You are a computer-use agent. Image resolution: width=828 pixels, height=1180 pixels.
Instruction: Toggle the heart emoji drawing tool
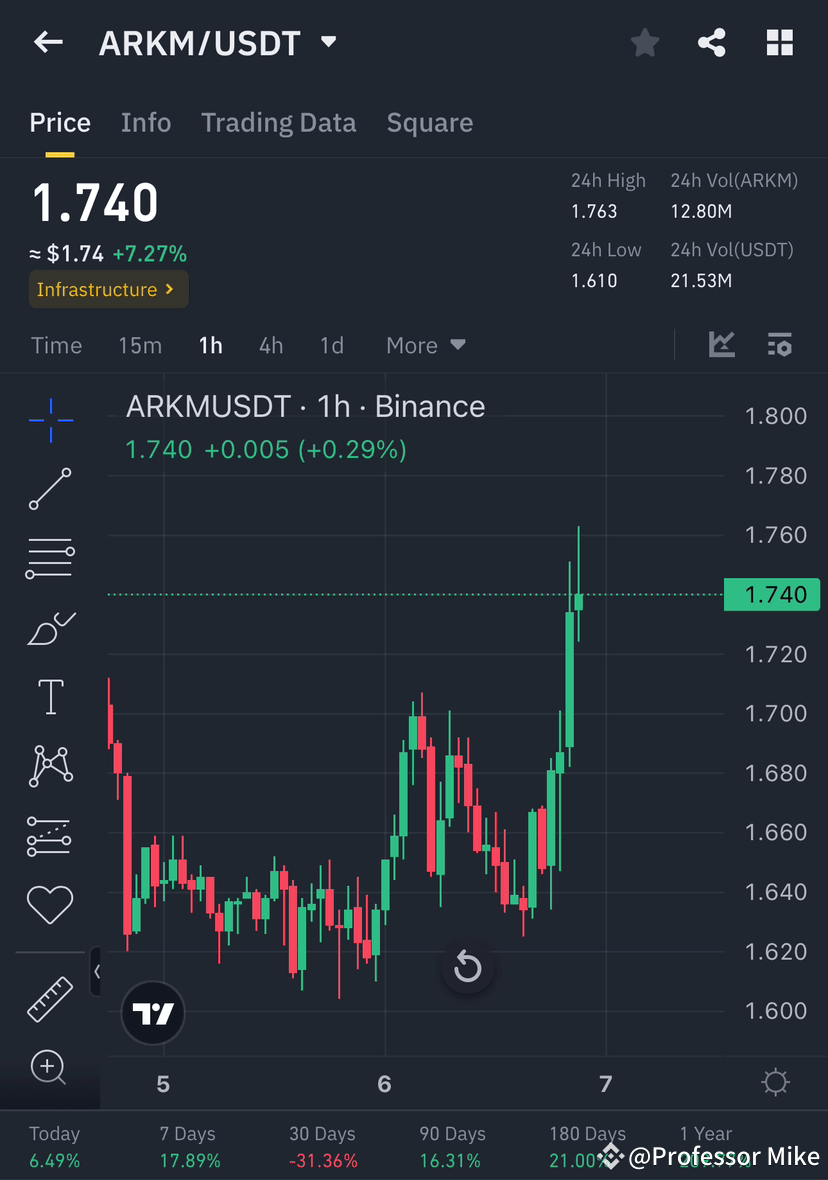[x=50, y=903]
